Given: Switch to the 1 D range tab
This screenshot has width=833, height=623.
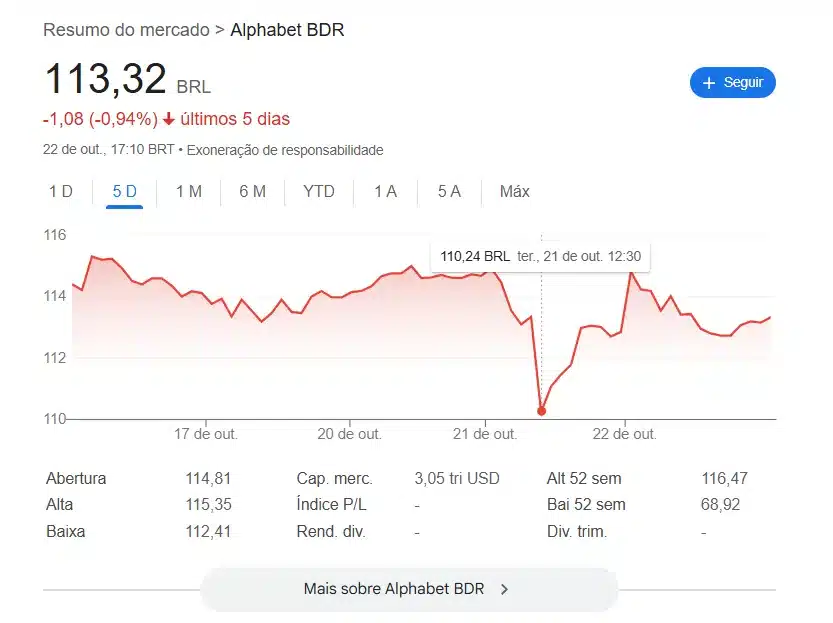Looking at the screenshot, I should coord(61,191).
